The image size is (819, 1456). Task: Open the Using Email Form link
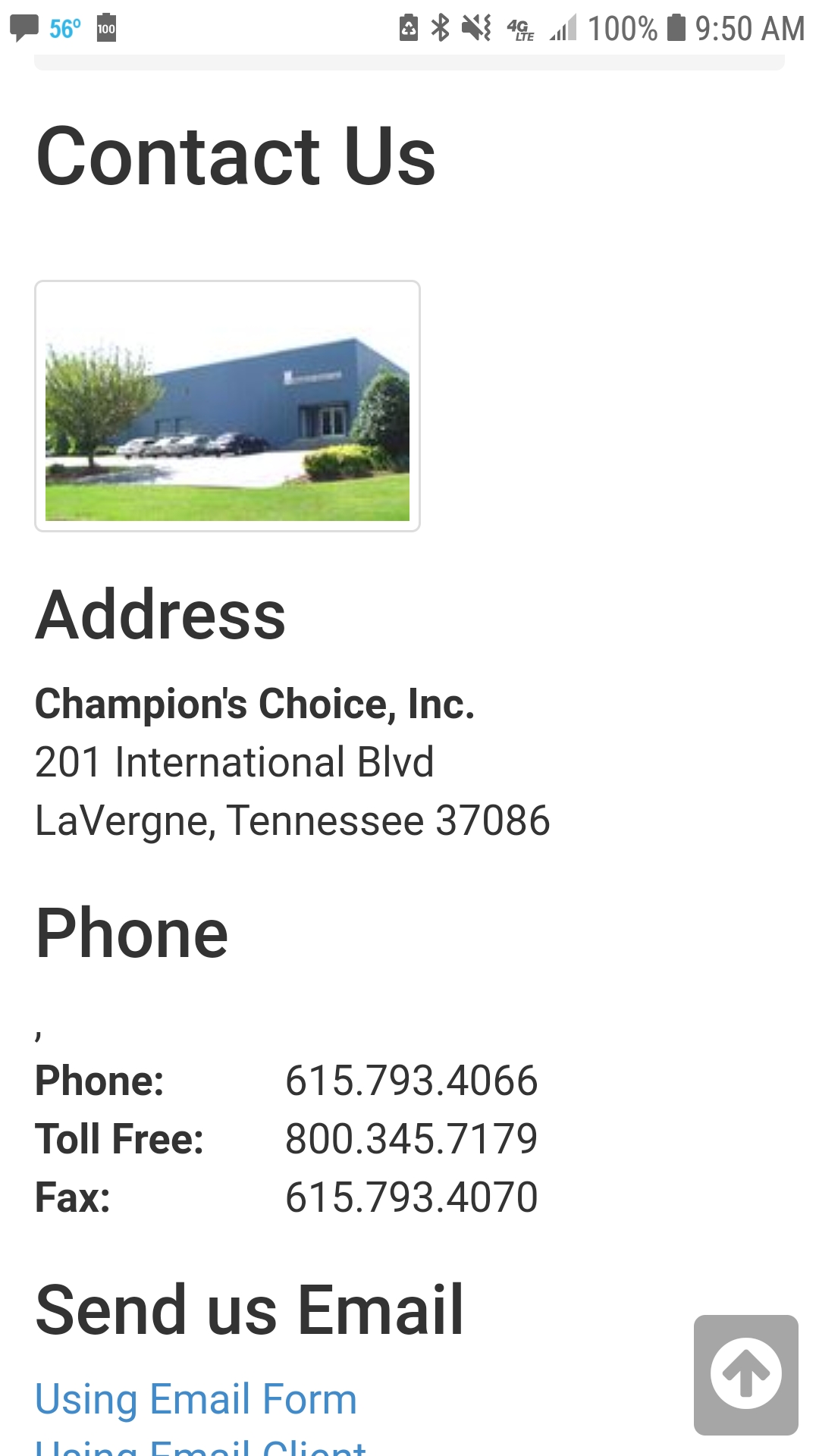196,1399
